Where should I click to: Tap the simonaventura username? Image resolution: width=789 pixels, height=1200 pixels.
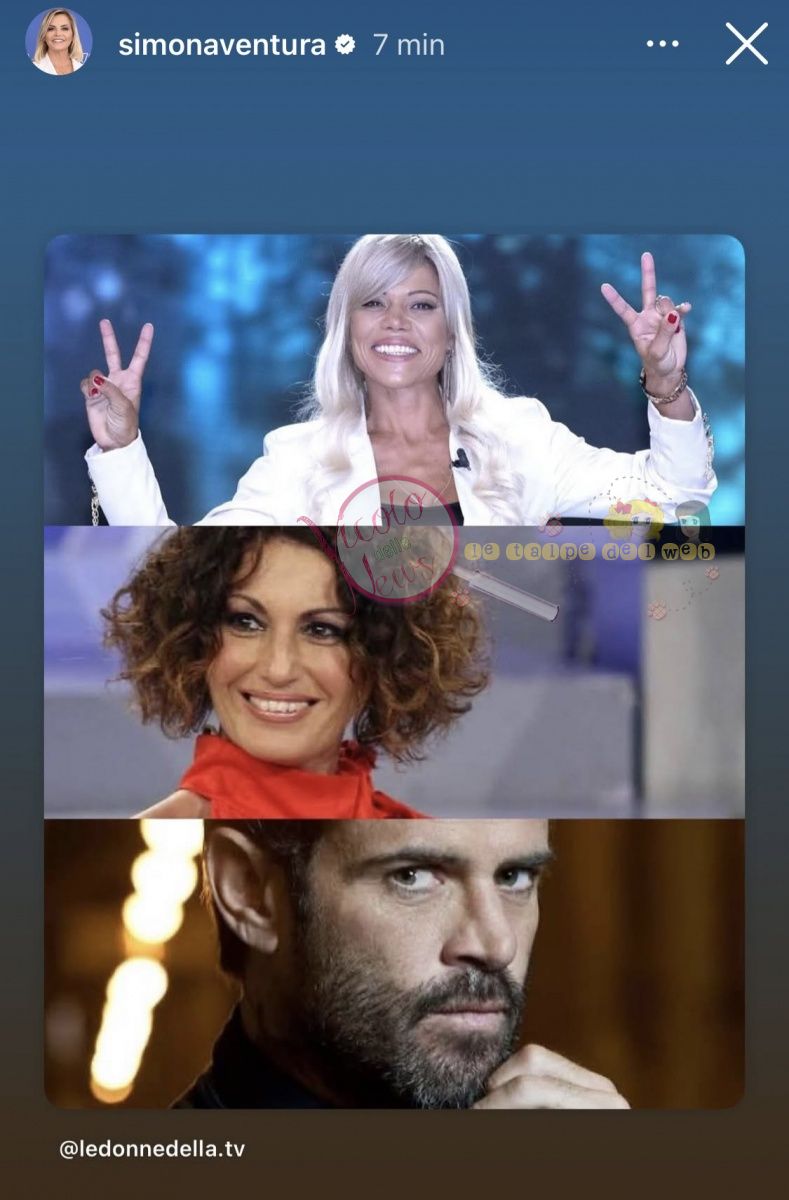pos(221,45)
